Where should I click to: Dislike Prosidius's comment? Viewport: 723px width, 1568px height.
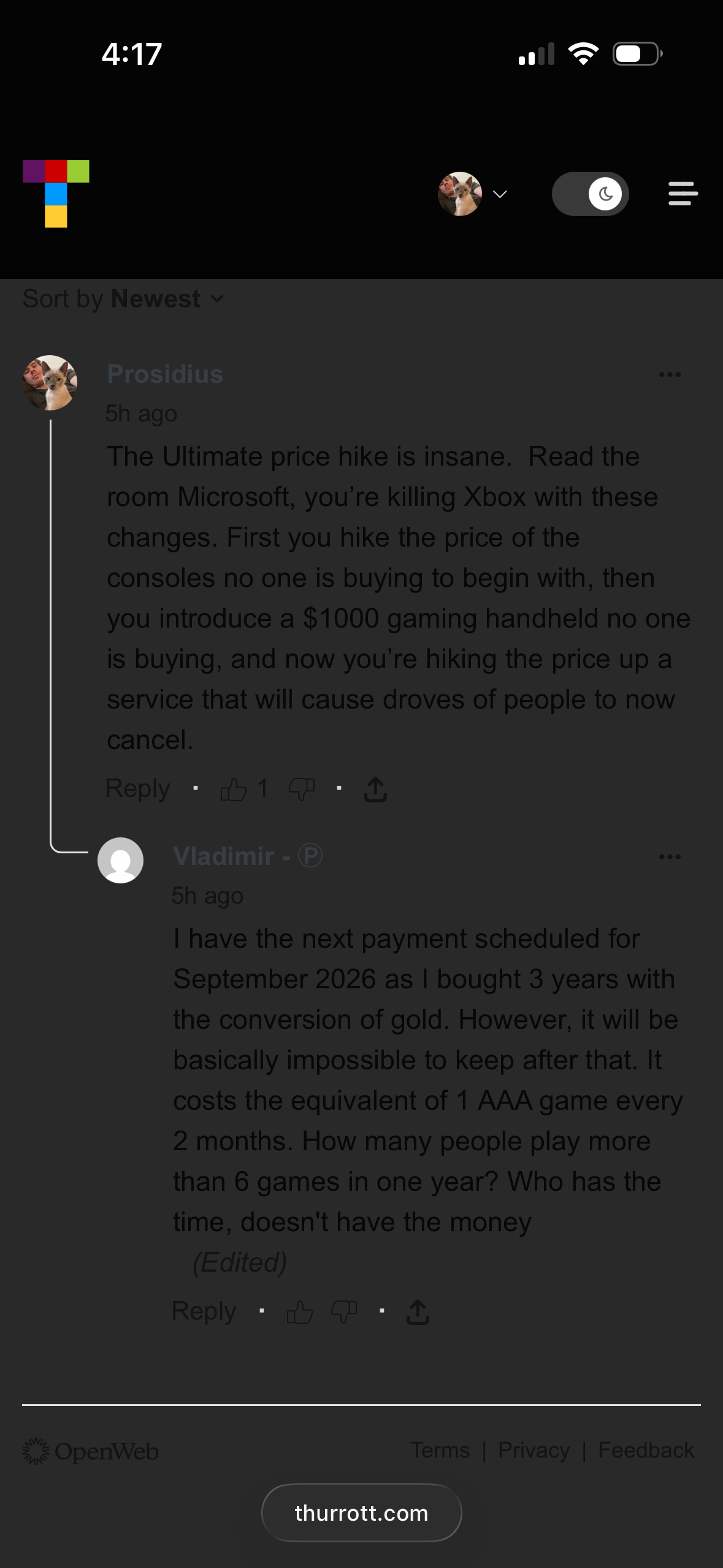(x=302, y=789)
